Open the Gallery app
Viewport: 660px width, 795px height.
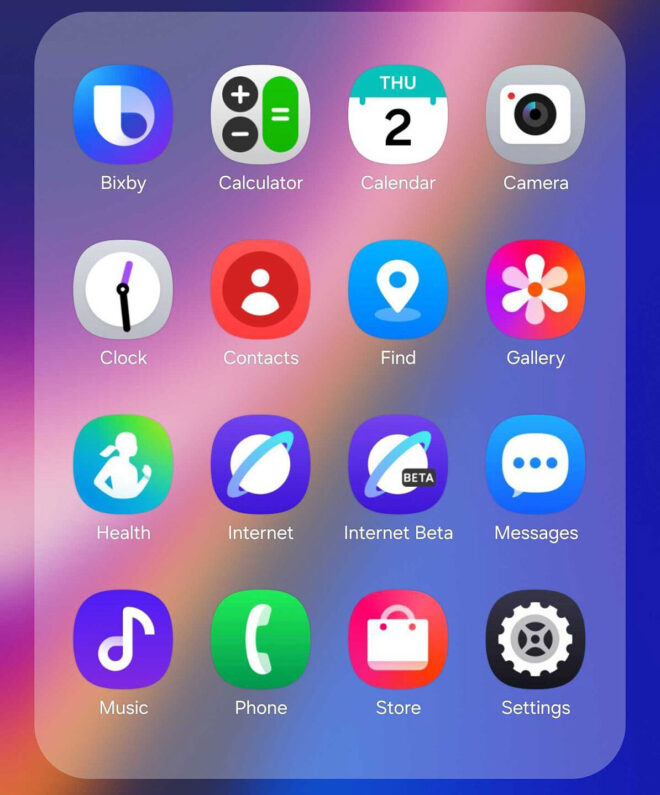[x=535, y=290]
